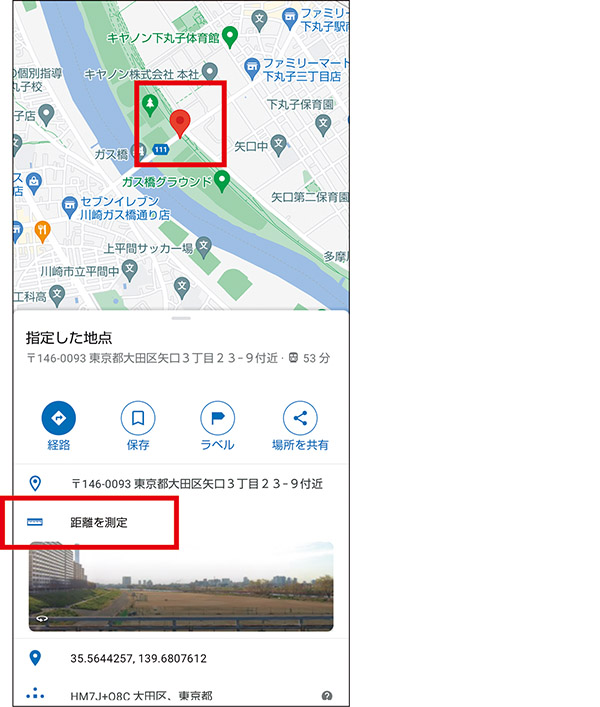
Task: Tap the address row 〒146-0093
Action: point(196,484)
